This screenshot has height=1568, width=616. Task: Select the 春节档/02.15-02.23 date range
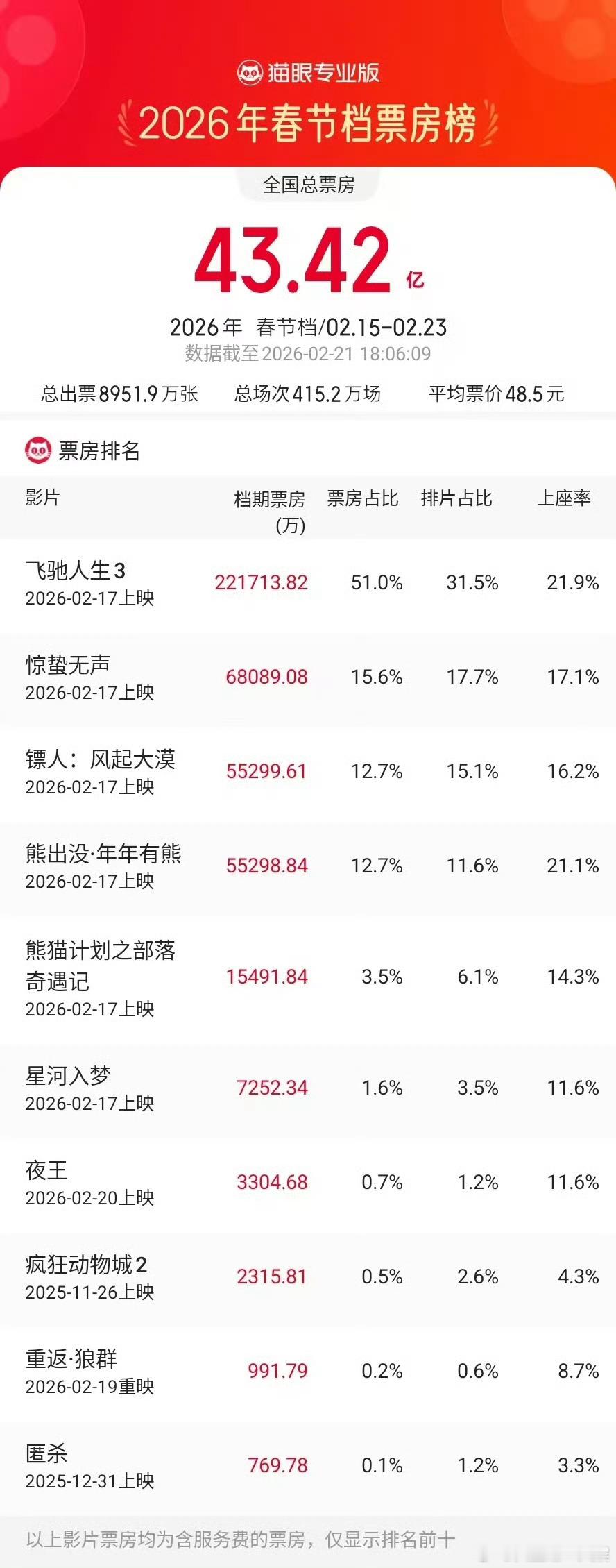pos(307,326)
